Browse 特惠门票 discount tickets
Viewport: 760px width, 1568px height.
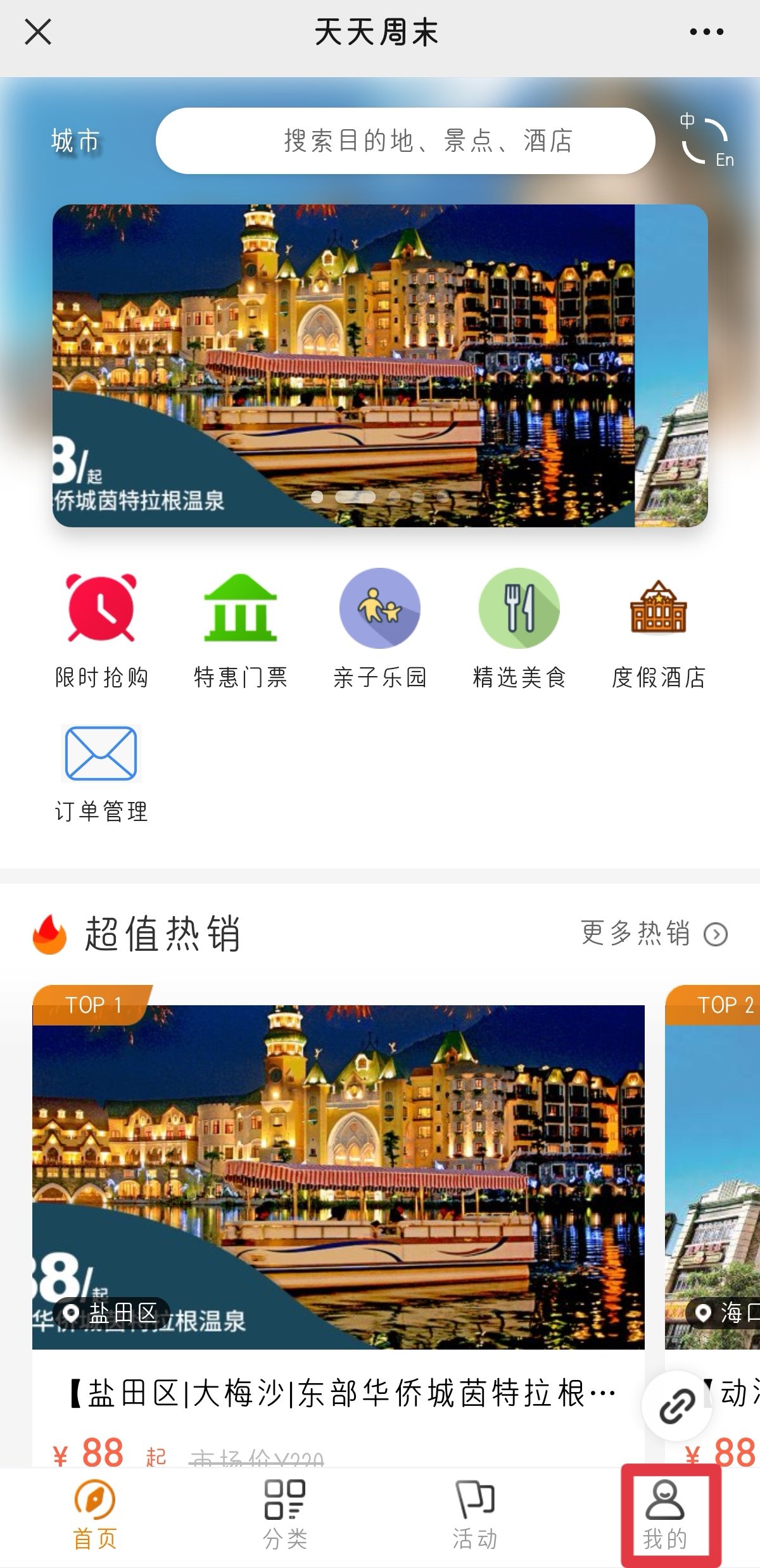tap(241, 629)
